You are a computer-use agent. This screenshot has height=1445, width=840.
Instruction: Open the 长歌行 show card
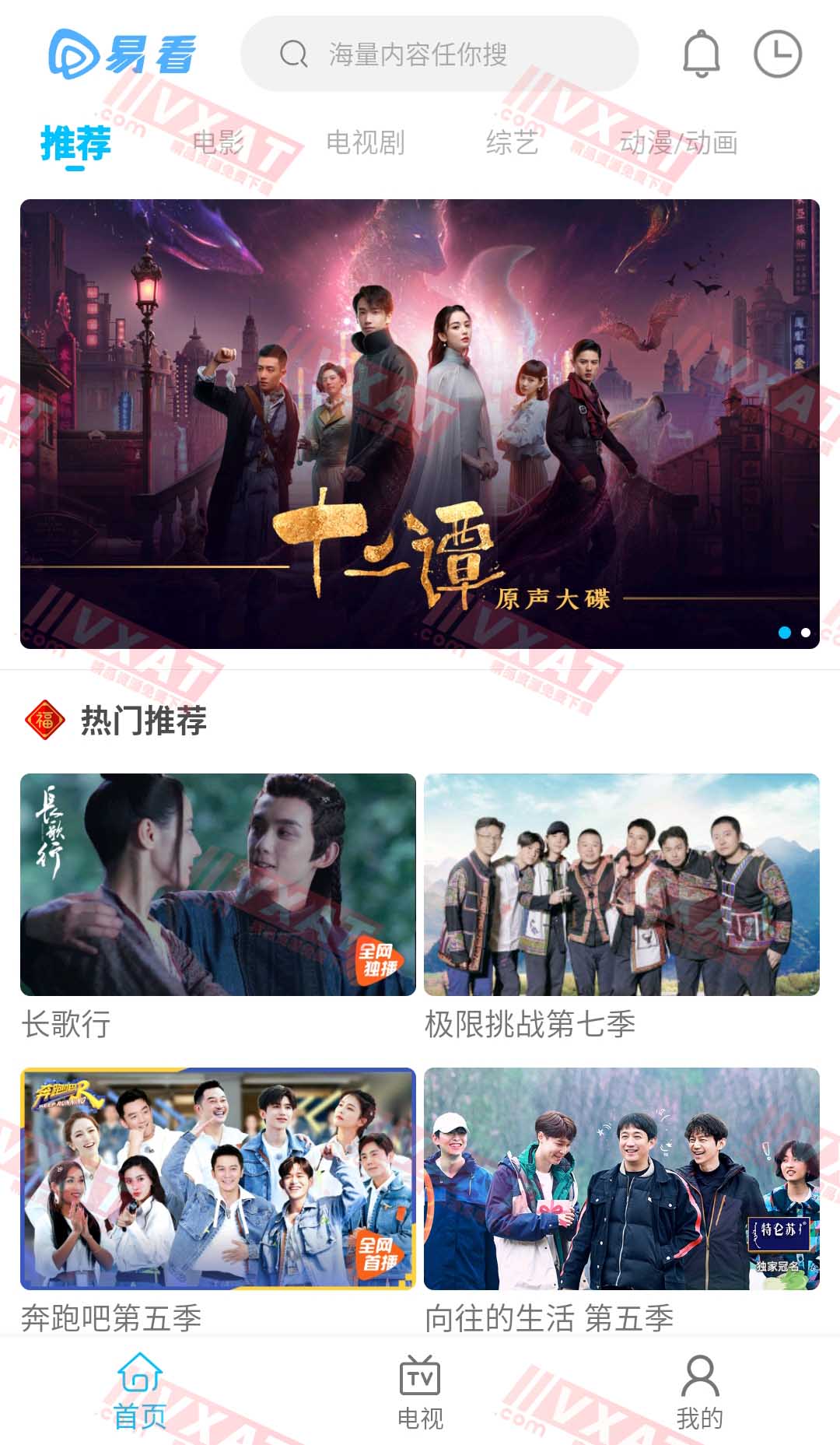click(218, 885)
